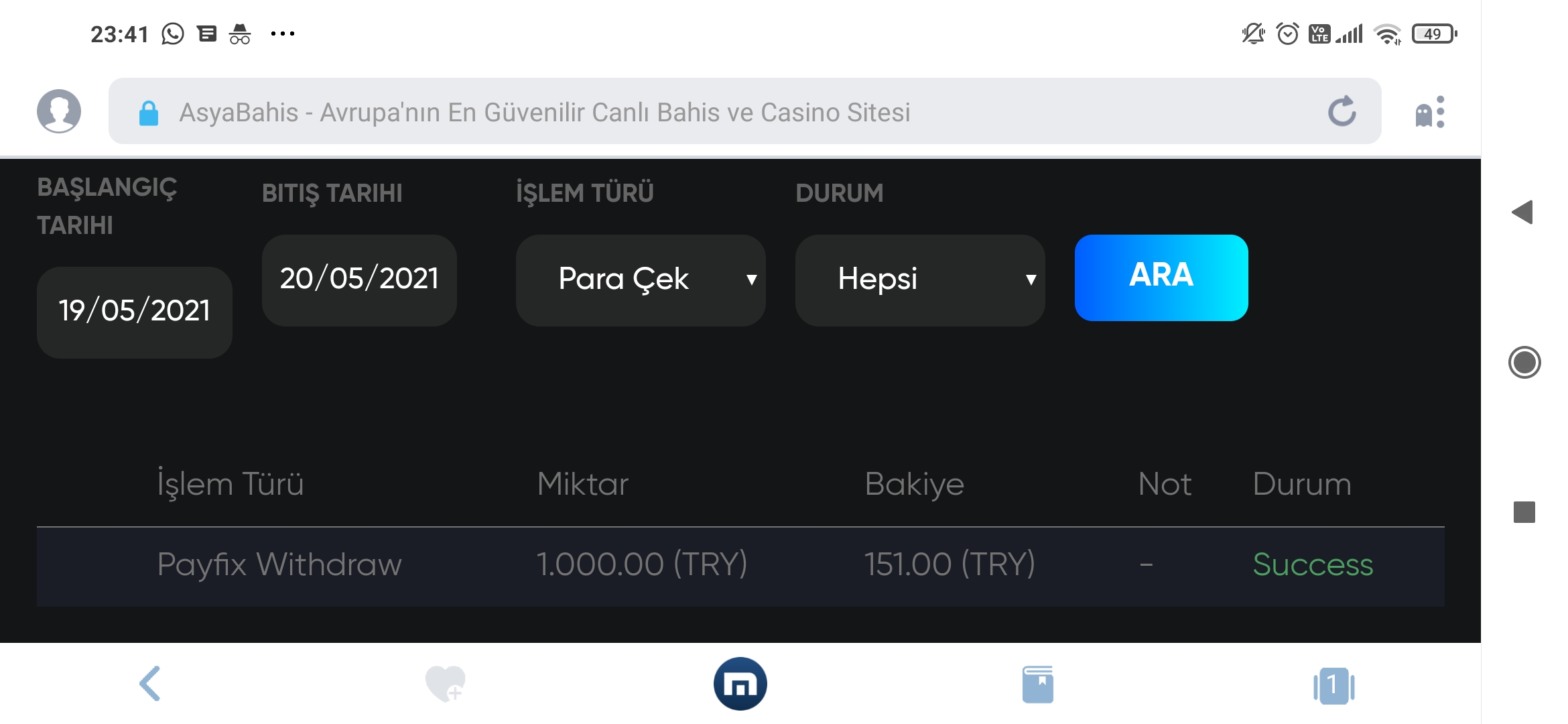Open the browser ghost menu icon
Image resolution: width=1568 pixels, height=724 pixels.
coord(1430,112)
